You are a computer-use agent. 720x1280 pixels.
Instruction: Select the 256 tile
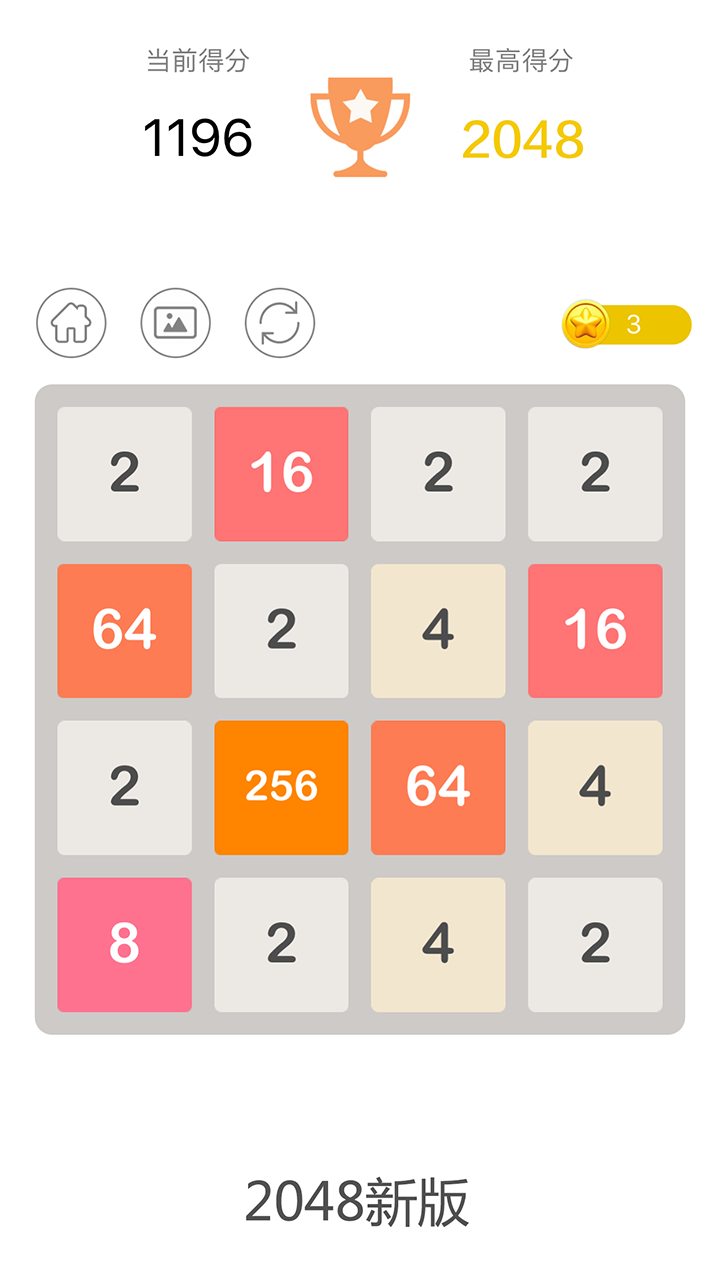coord(281,787)
